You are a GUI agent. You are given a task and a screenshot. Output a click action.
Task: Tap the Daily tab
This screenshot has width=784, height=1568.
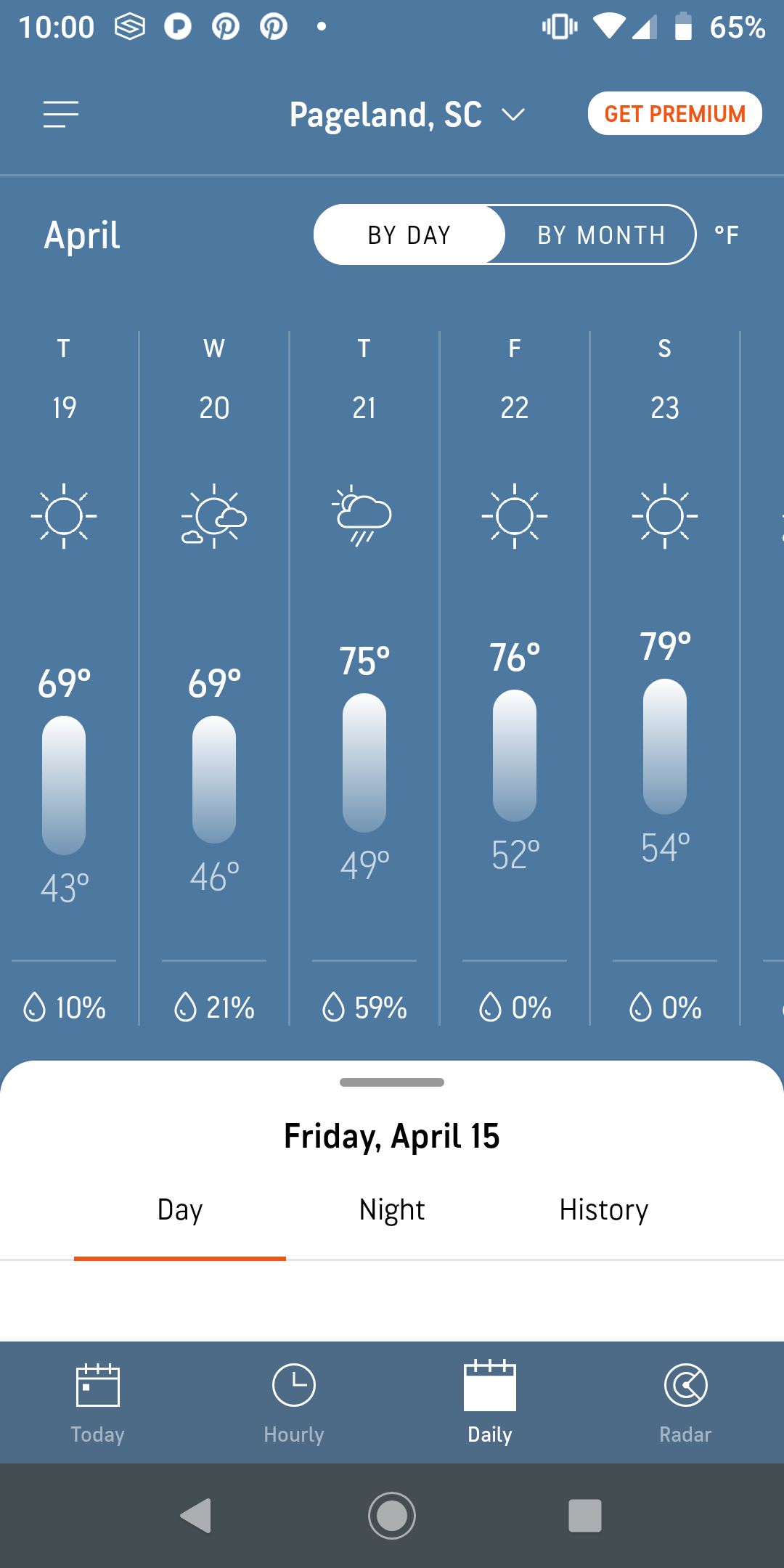[x=490, y=1402]
